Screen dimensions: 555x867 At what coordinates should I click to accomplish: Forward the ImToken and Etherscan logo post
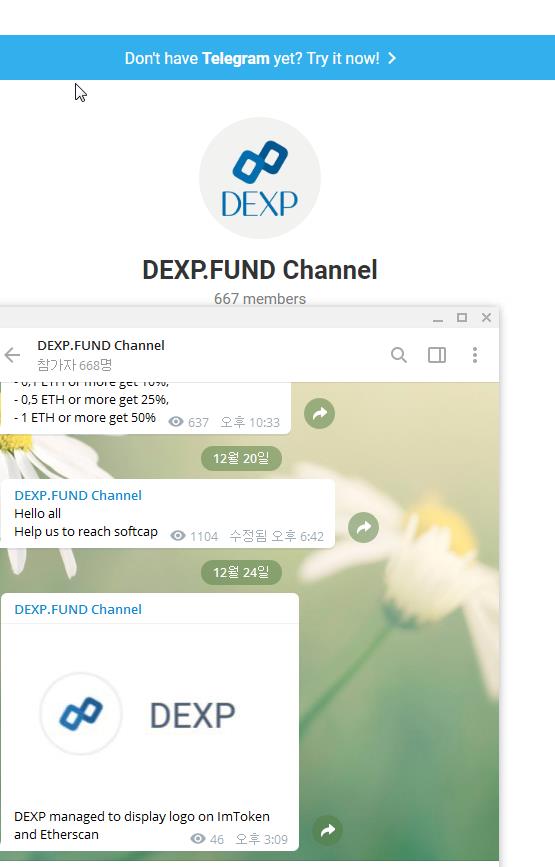click(328, 830)
